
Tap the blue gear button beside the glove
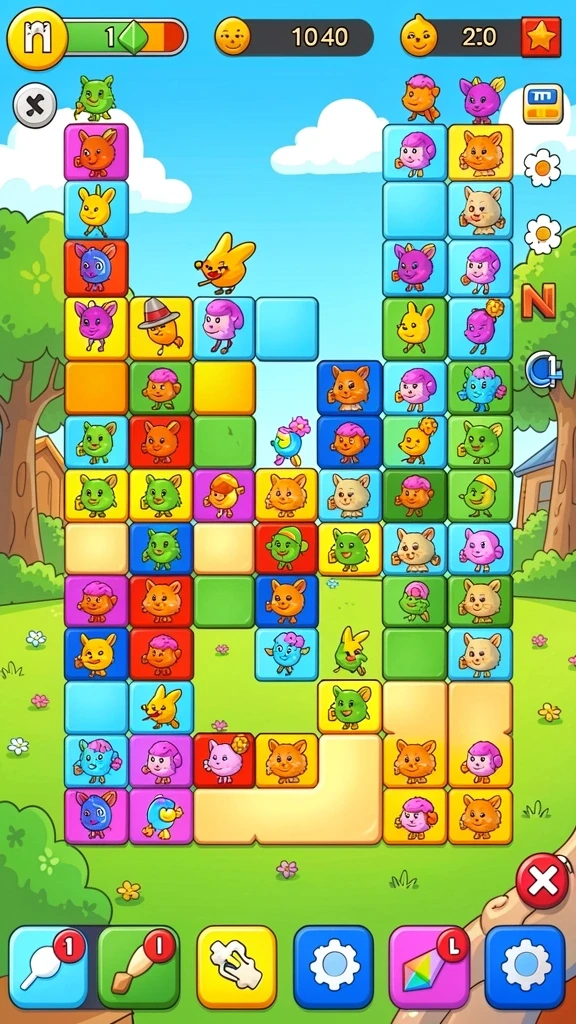pyautogui.click(x=334, y=967)
